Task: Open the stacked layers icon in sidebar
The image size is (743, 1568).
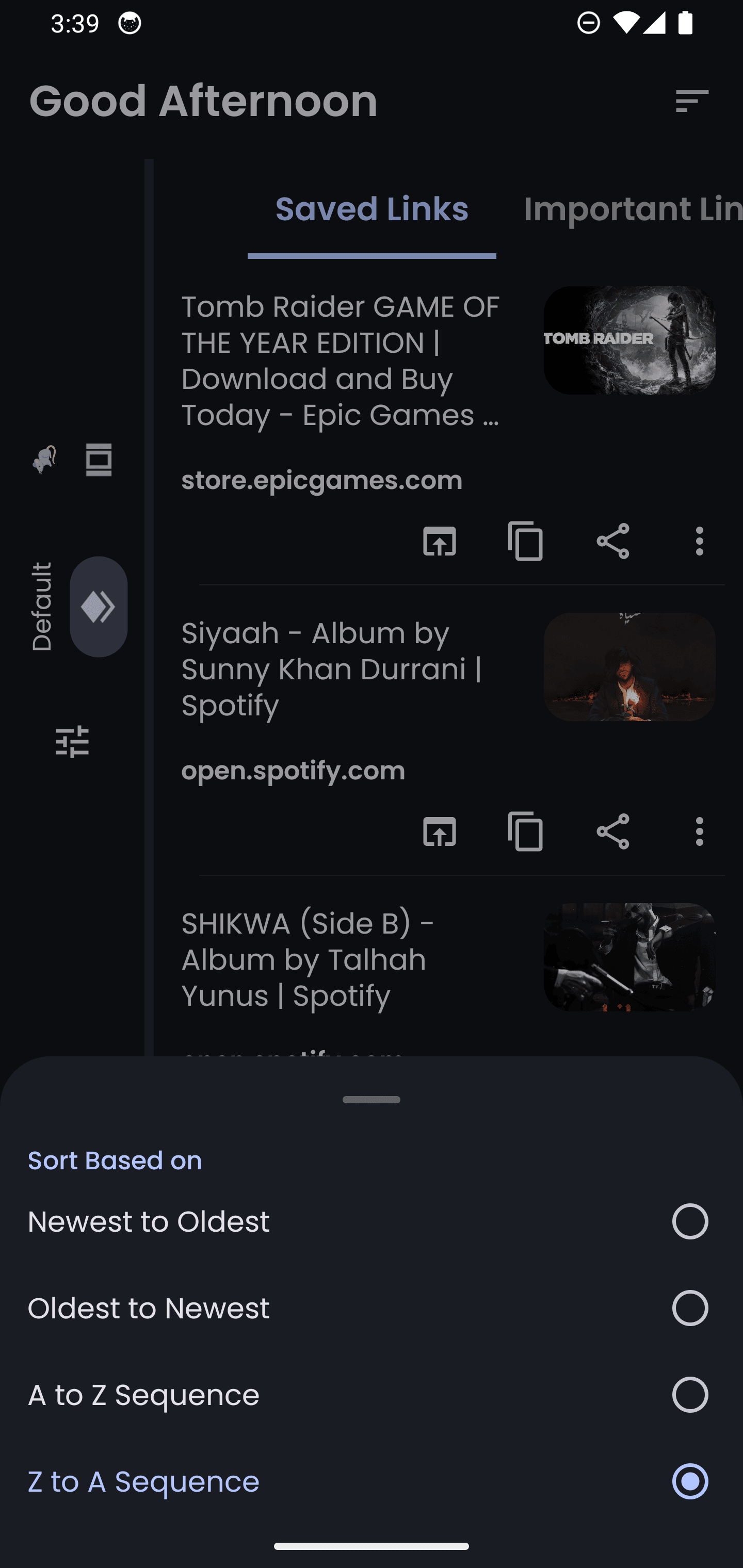Action: coord(99,460)
